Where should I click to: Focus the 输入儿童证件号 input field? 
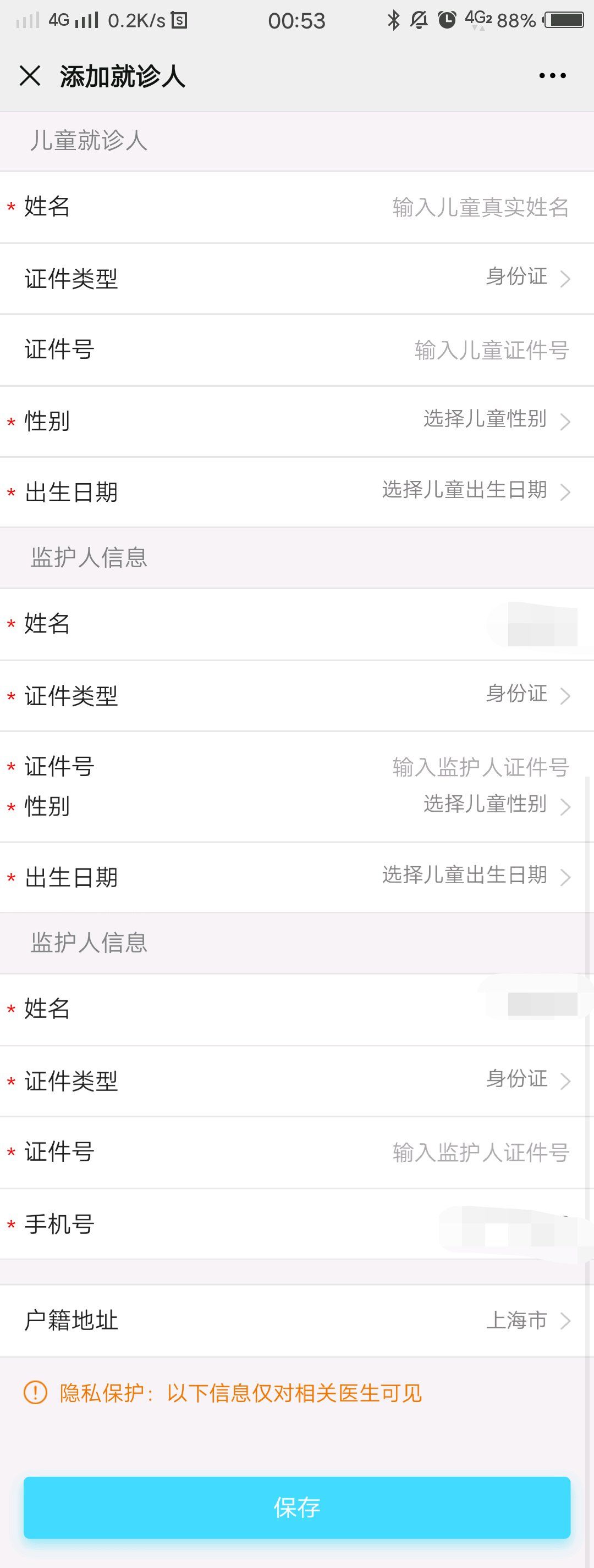click(491, 350)
